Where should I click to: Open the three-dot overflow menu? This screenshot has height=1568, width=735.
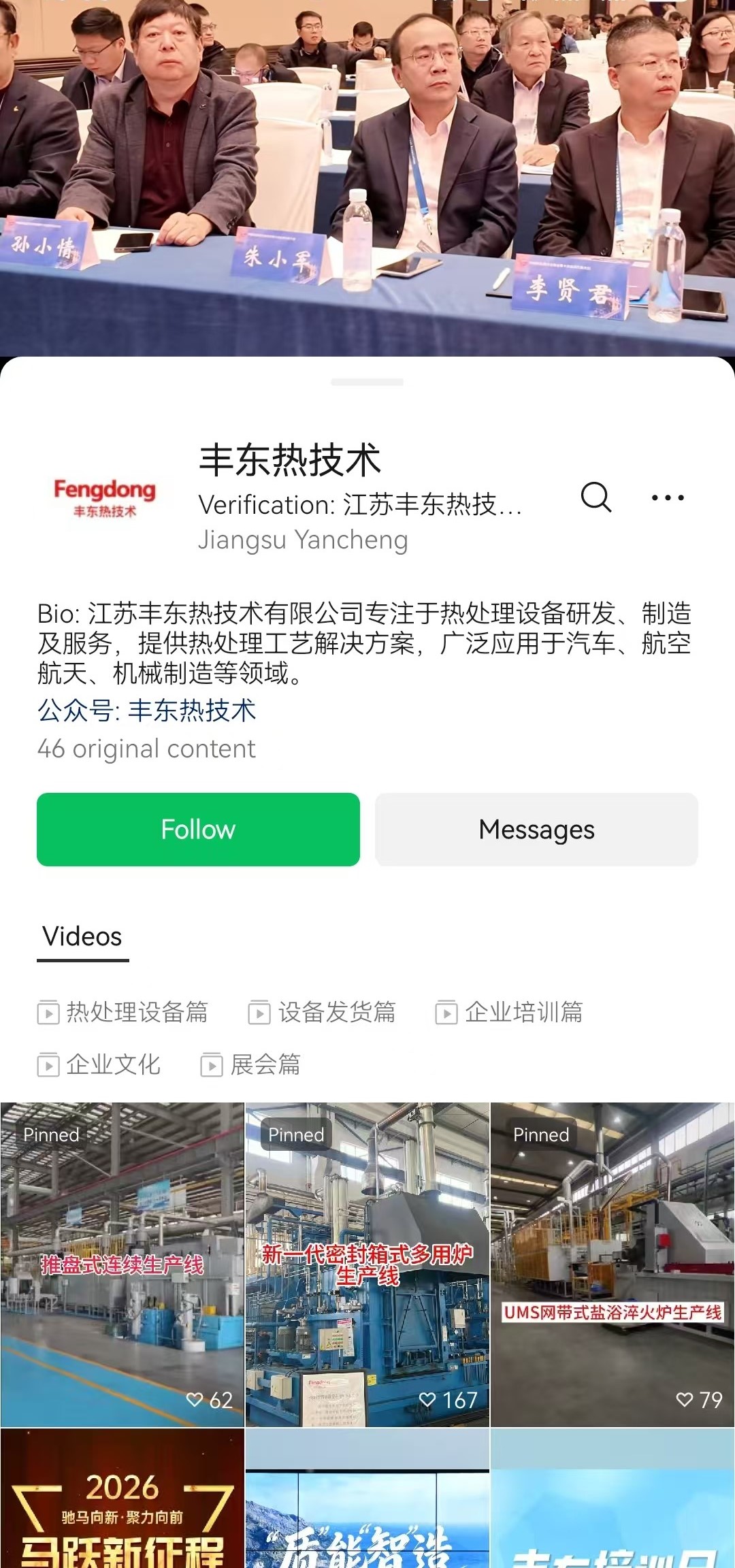pyautogui.click(x=668, y=498)
